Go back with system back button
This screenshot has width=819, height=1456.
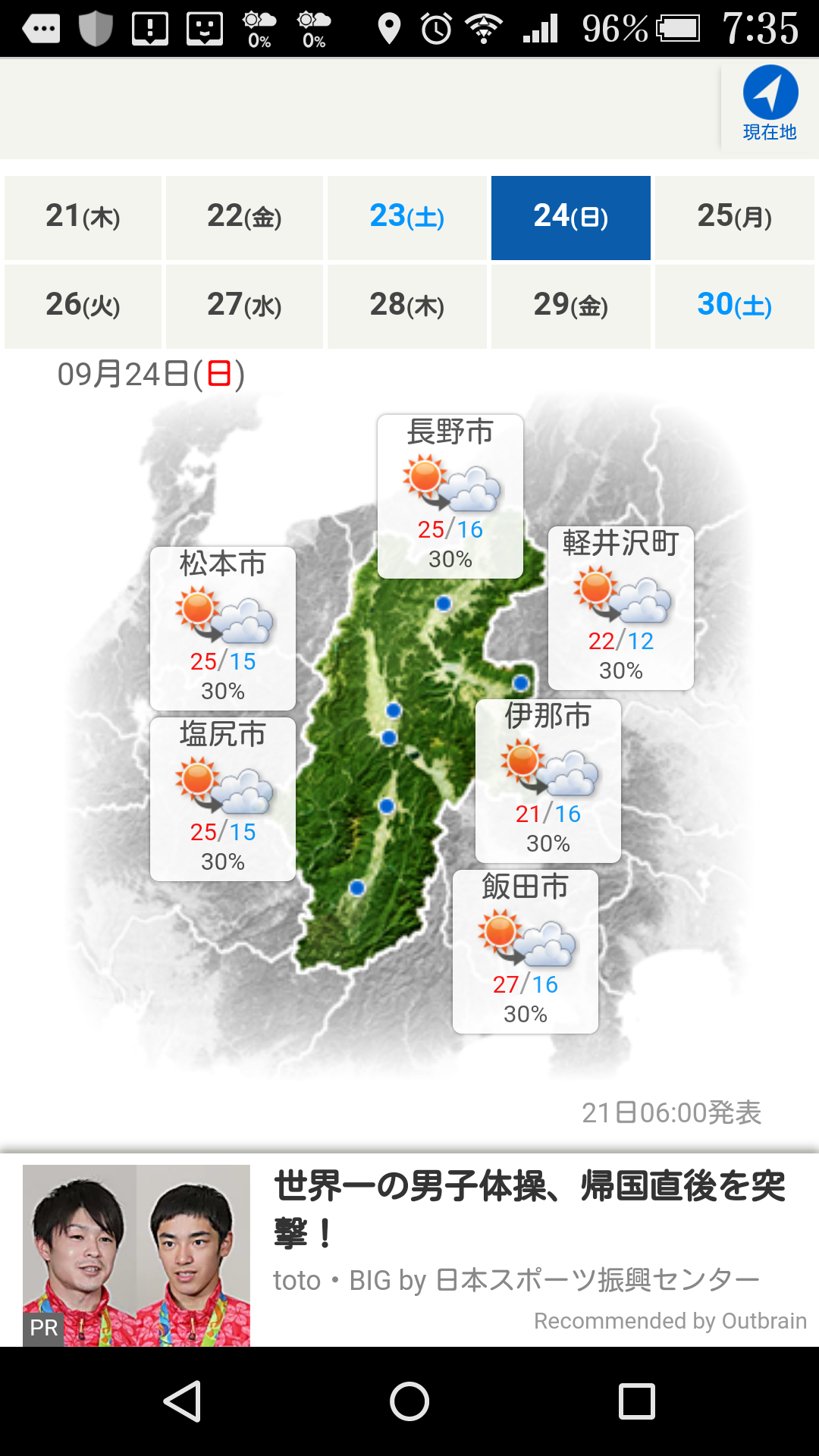click(x=182, y=1401)
